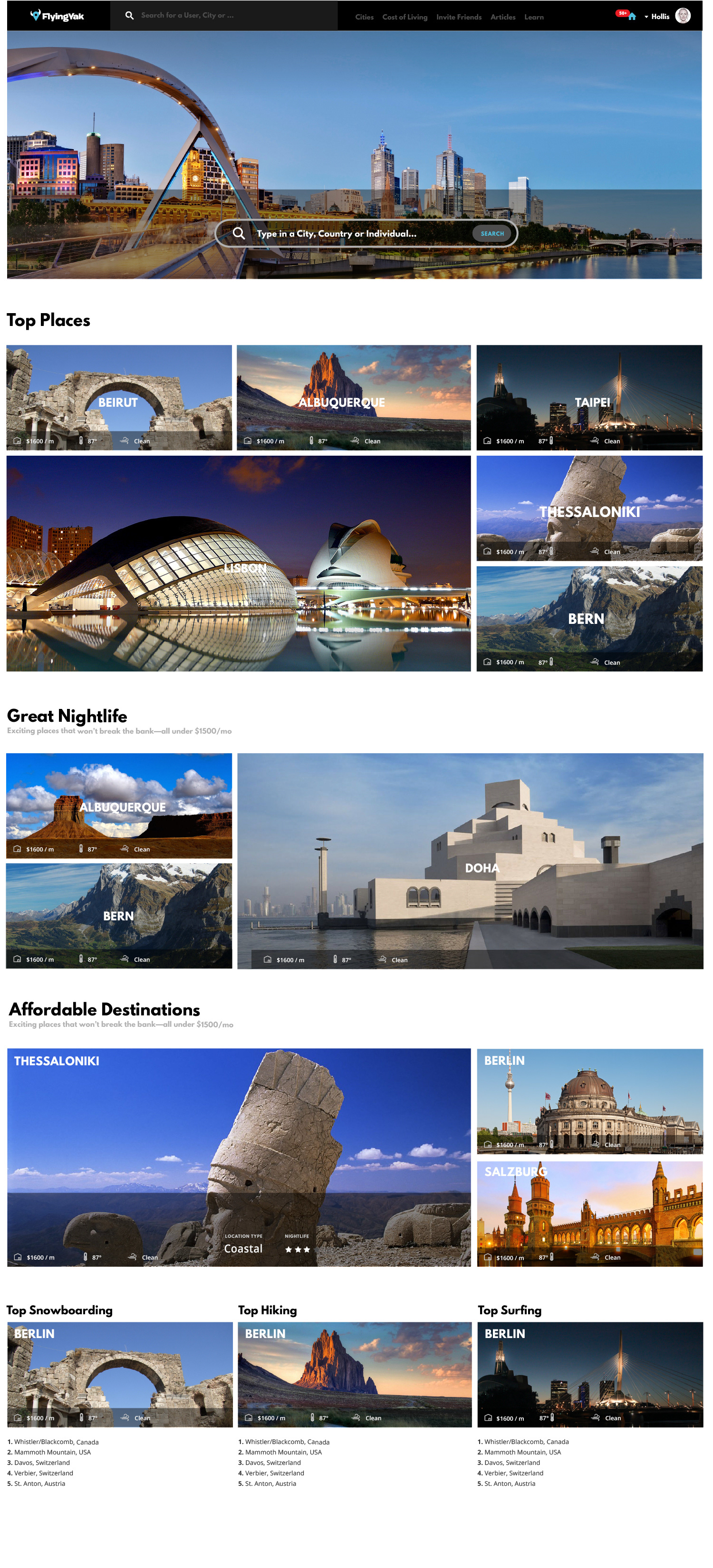Visit the Learn page
The height and width of the screenshot is (1568, 713).
pos(533,17)
